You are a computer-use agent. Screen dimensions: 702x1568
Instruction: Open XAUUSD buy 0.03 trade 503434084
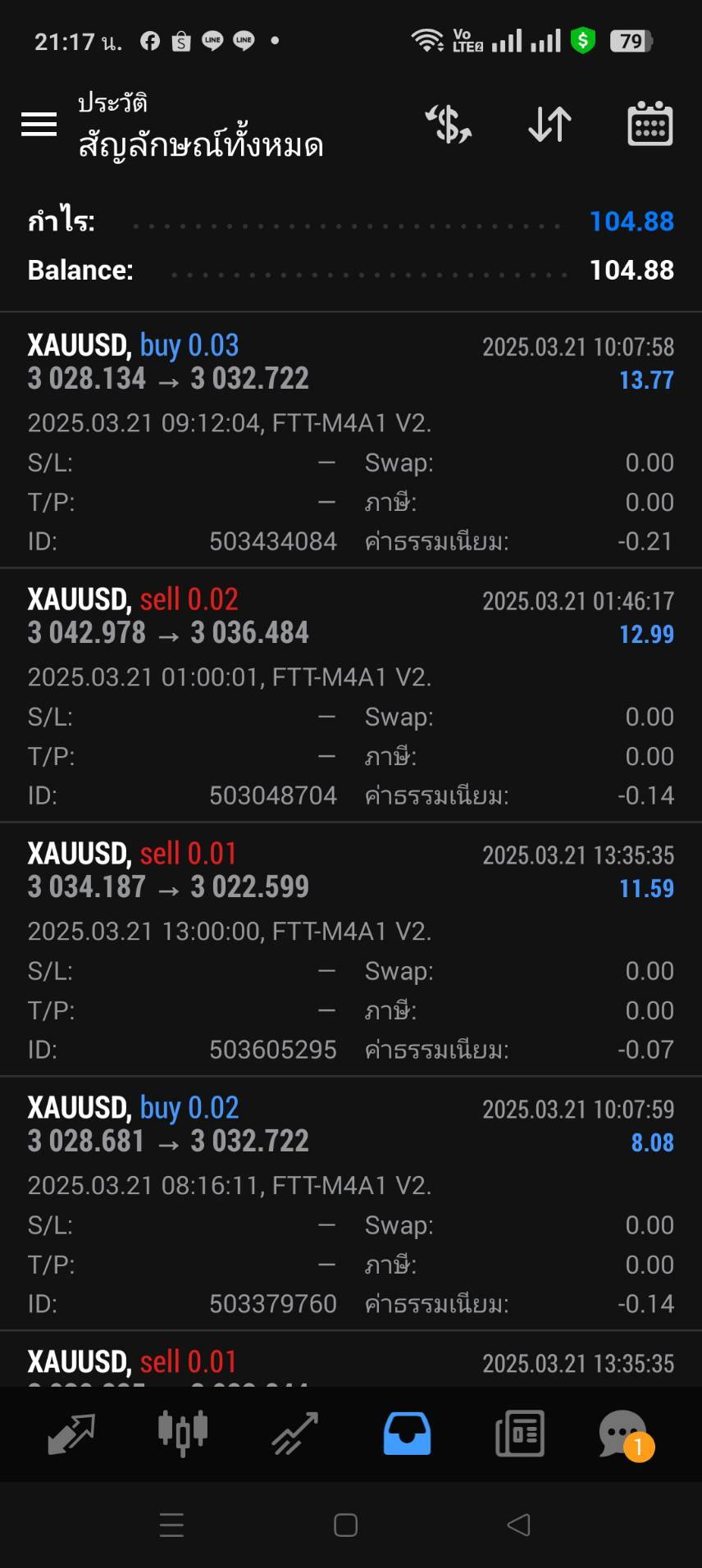pos(351,440)
